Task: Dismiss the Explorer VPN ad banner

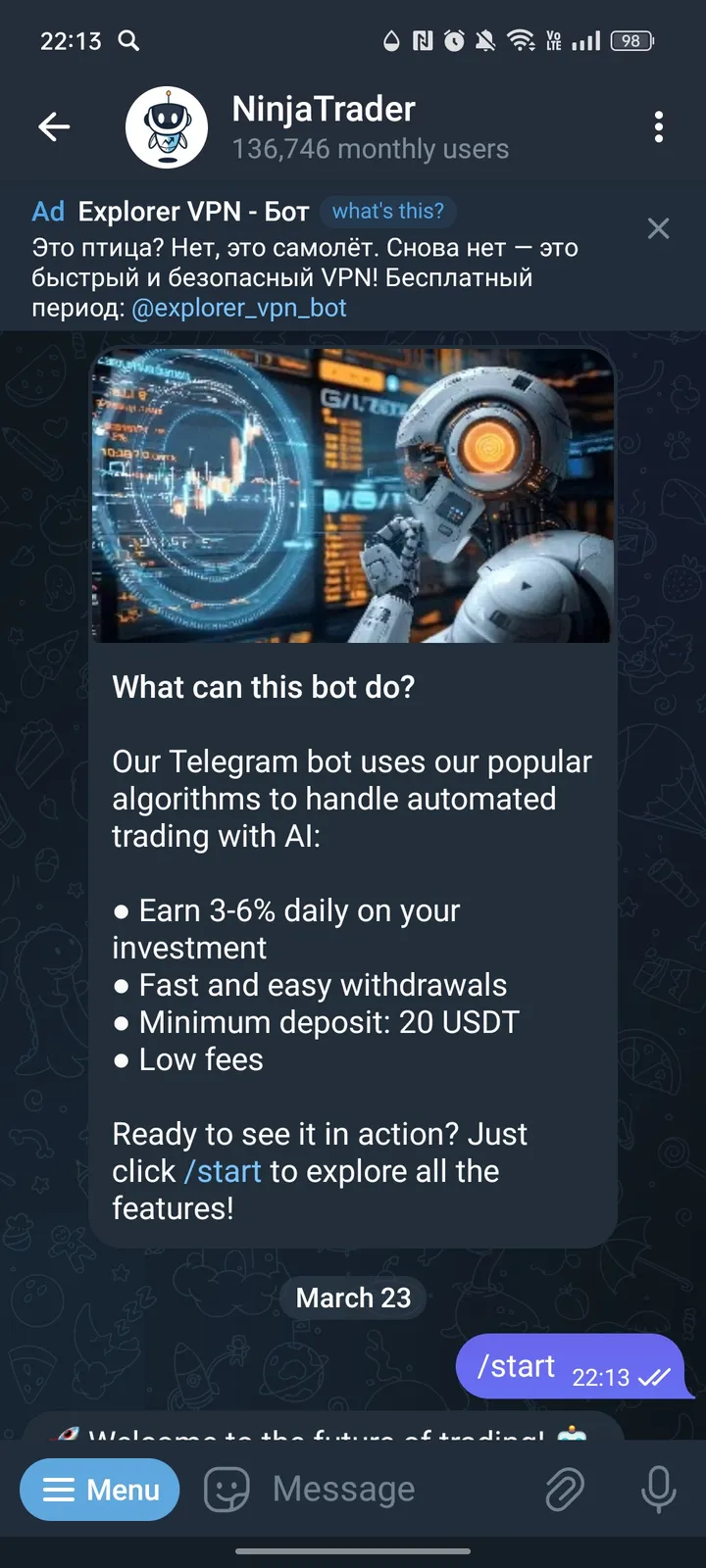Action: coord(658,228)
